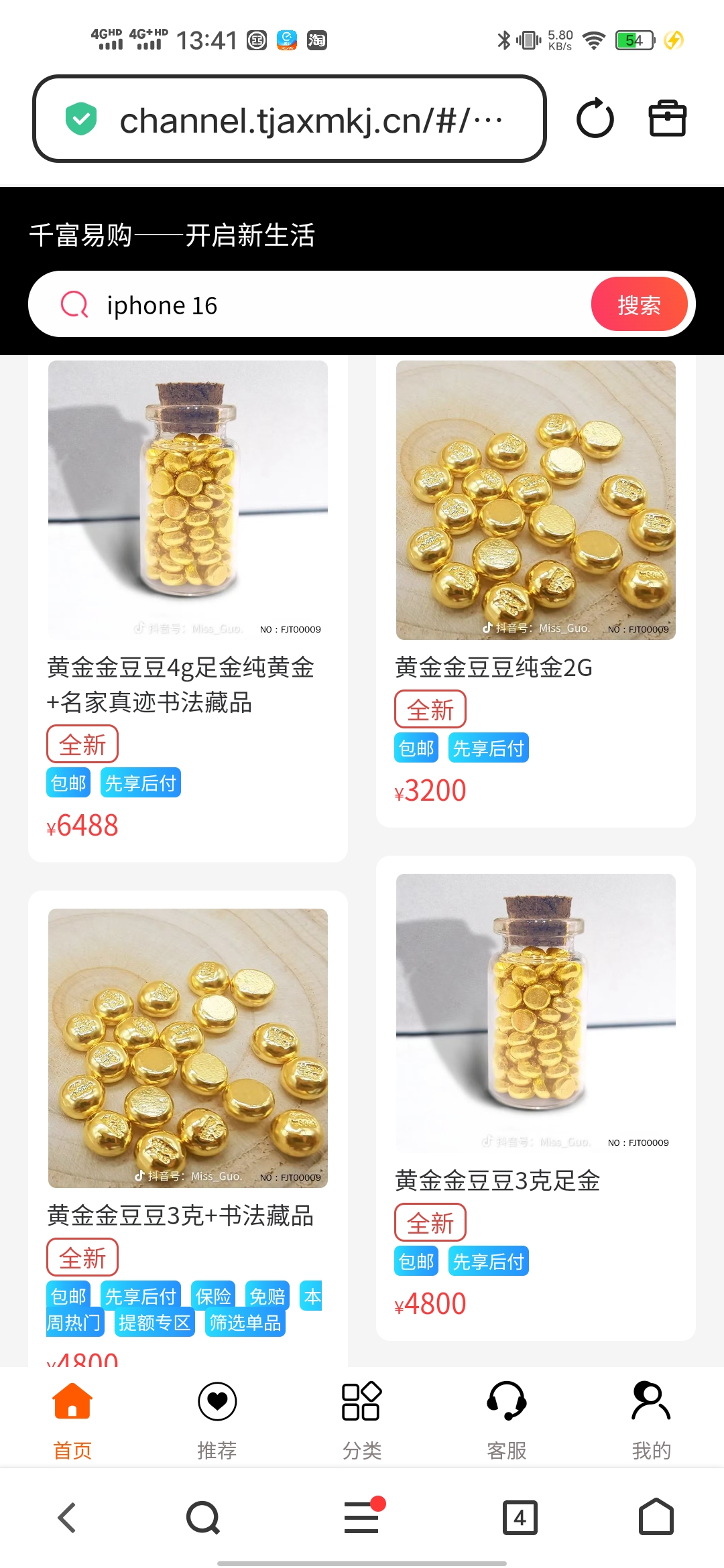The width and height of the screenshot is (724, 1568).
Task: Open the browser search button
Action: pos(203,1518)
